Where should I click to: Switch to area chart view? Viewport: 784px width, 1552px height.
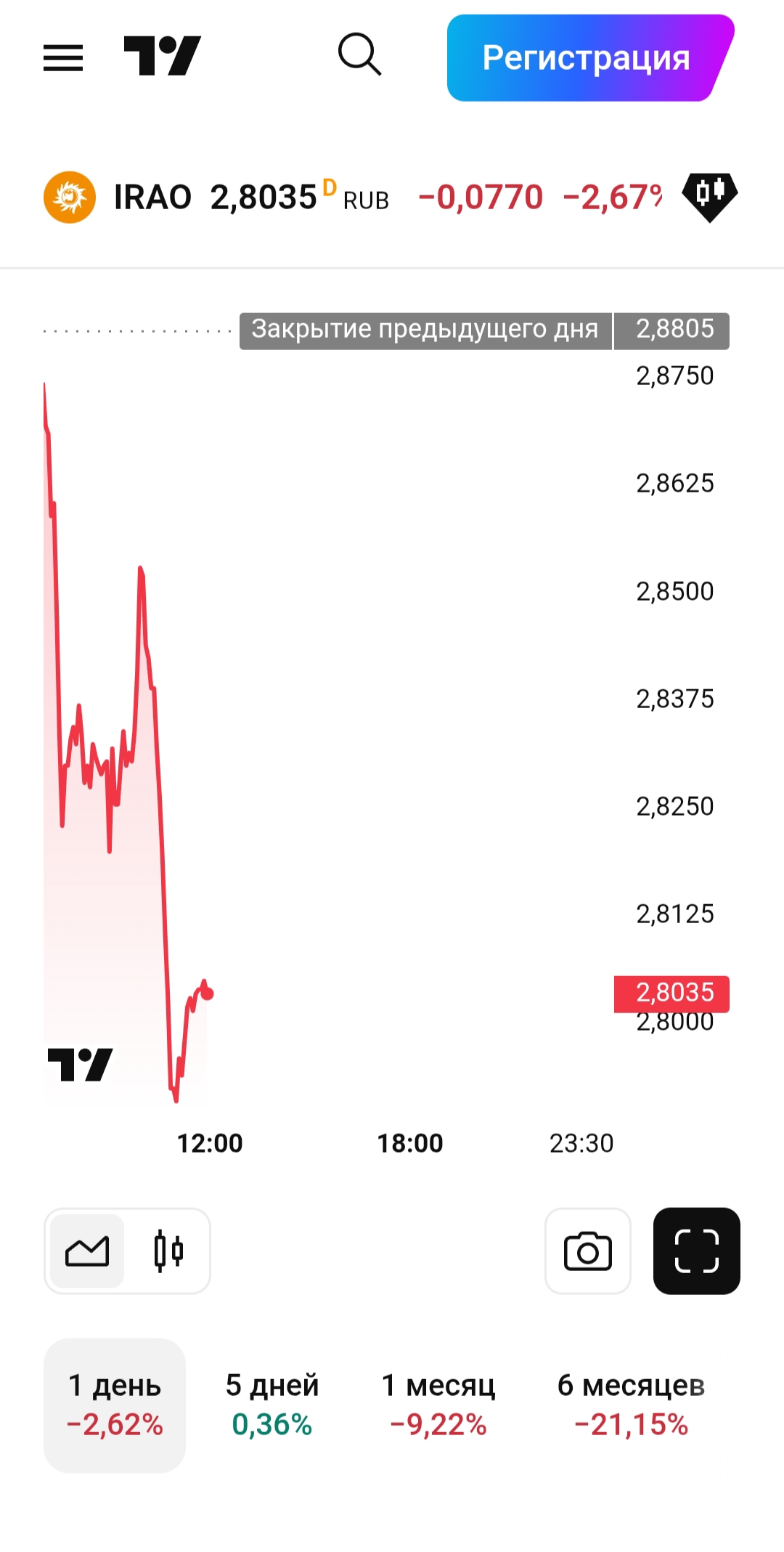click(x=87, y=1251)
